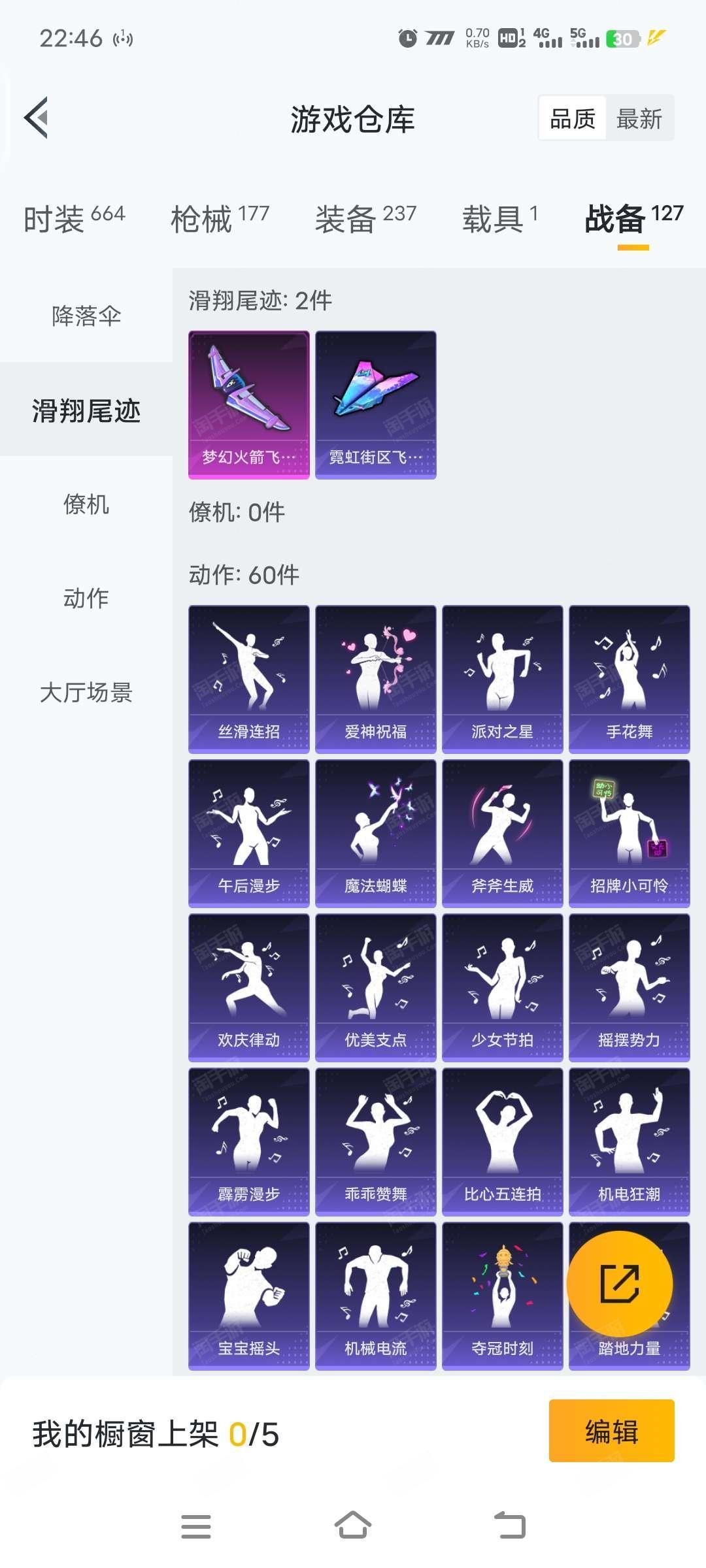Open the 载具 tab
706x1568 pixels.
pos(500,218)
